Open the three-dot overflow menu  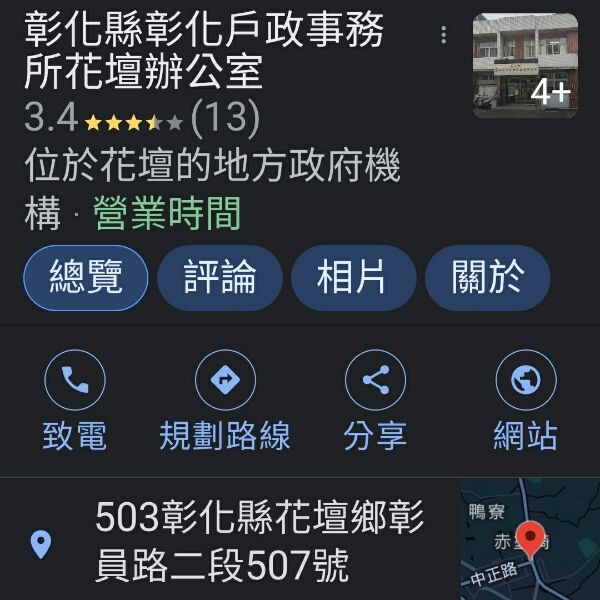444,36
